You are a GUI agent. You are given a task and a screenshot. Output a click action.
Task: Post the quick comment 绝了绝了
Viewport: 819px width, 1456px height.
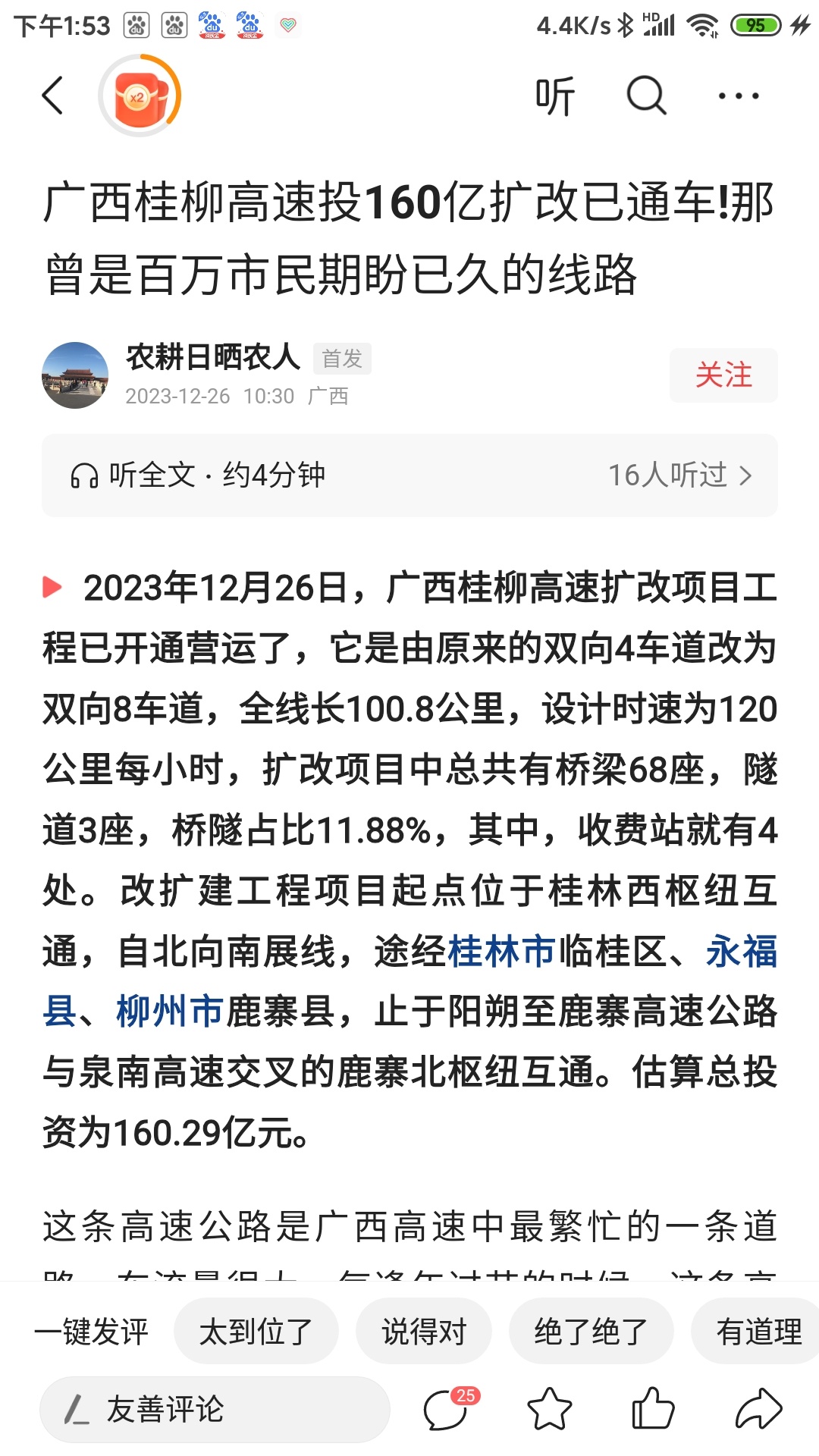pyautogui.click(x=591, y=1331)
